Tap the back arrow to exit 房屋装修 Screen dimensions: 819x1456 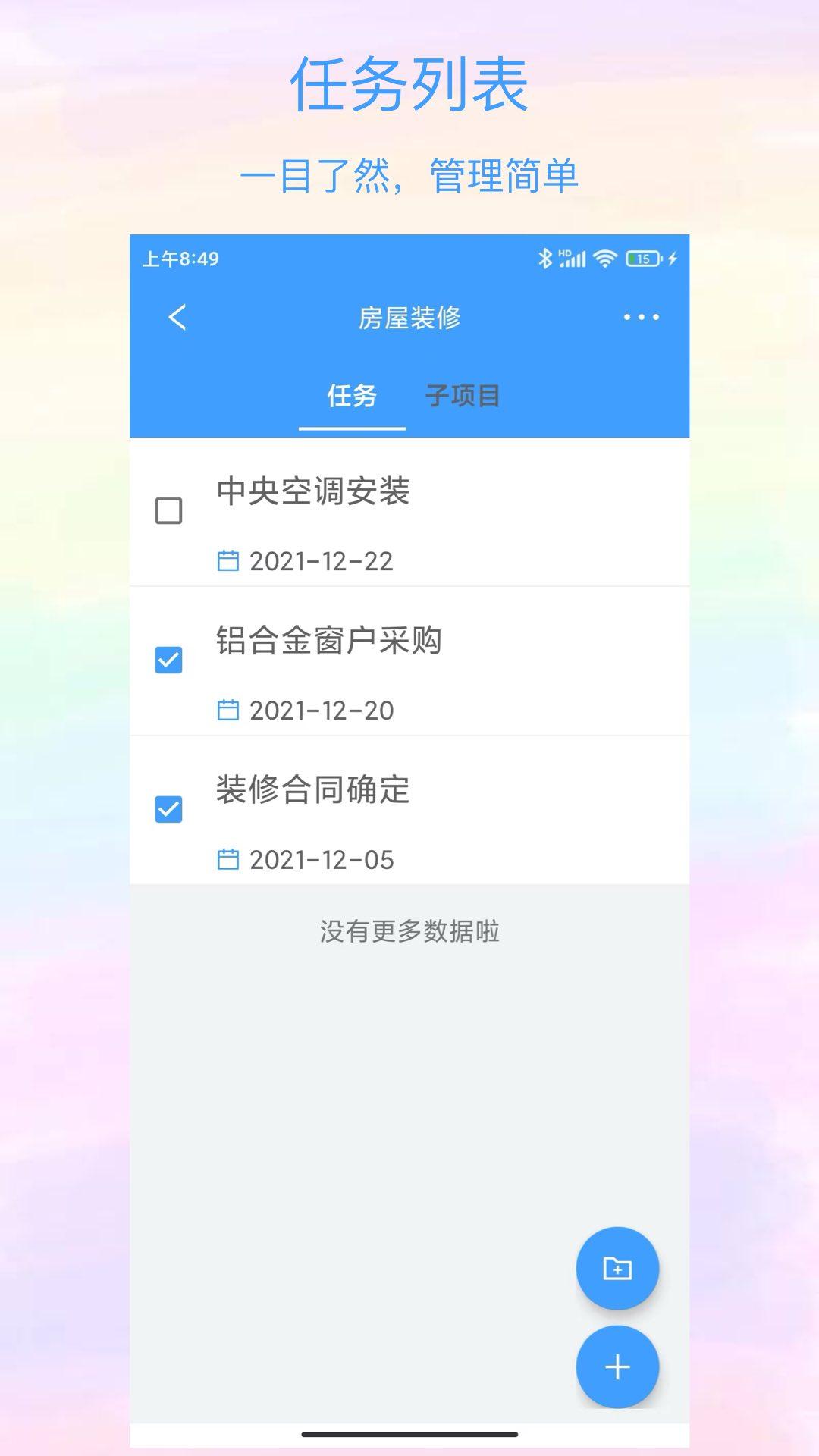click(x=177, y=318)
